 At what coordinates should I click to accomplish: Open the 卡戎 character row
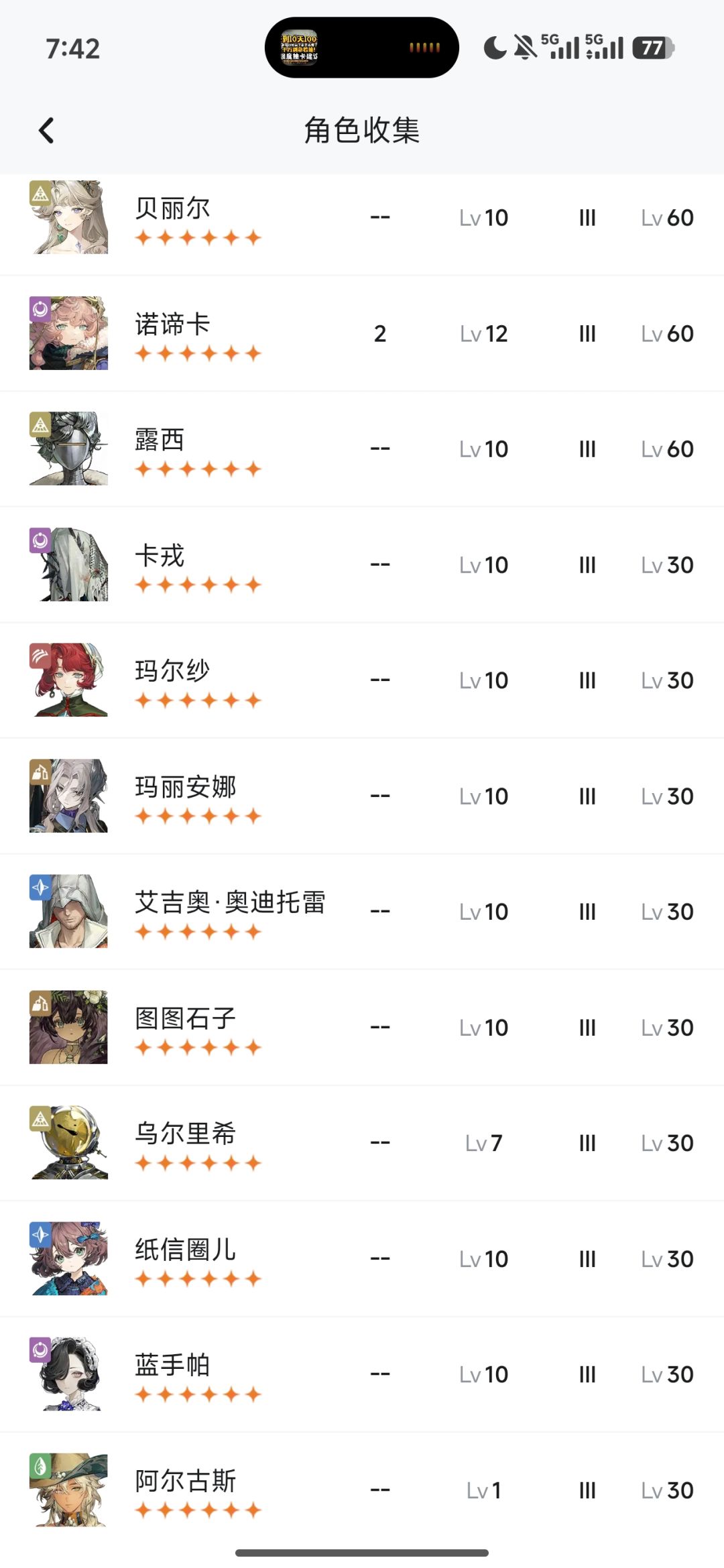click(362, 564)
